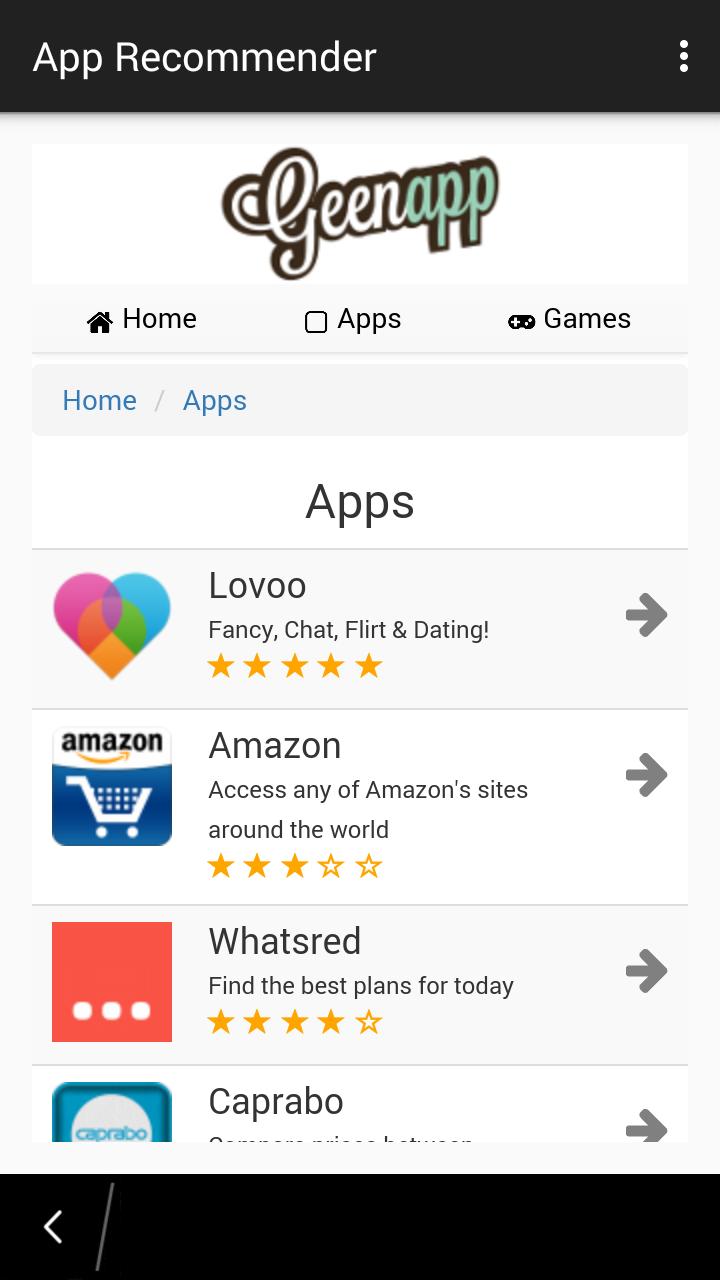Open the Home breadcrumb link

coord(99,400)
